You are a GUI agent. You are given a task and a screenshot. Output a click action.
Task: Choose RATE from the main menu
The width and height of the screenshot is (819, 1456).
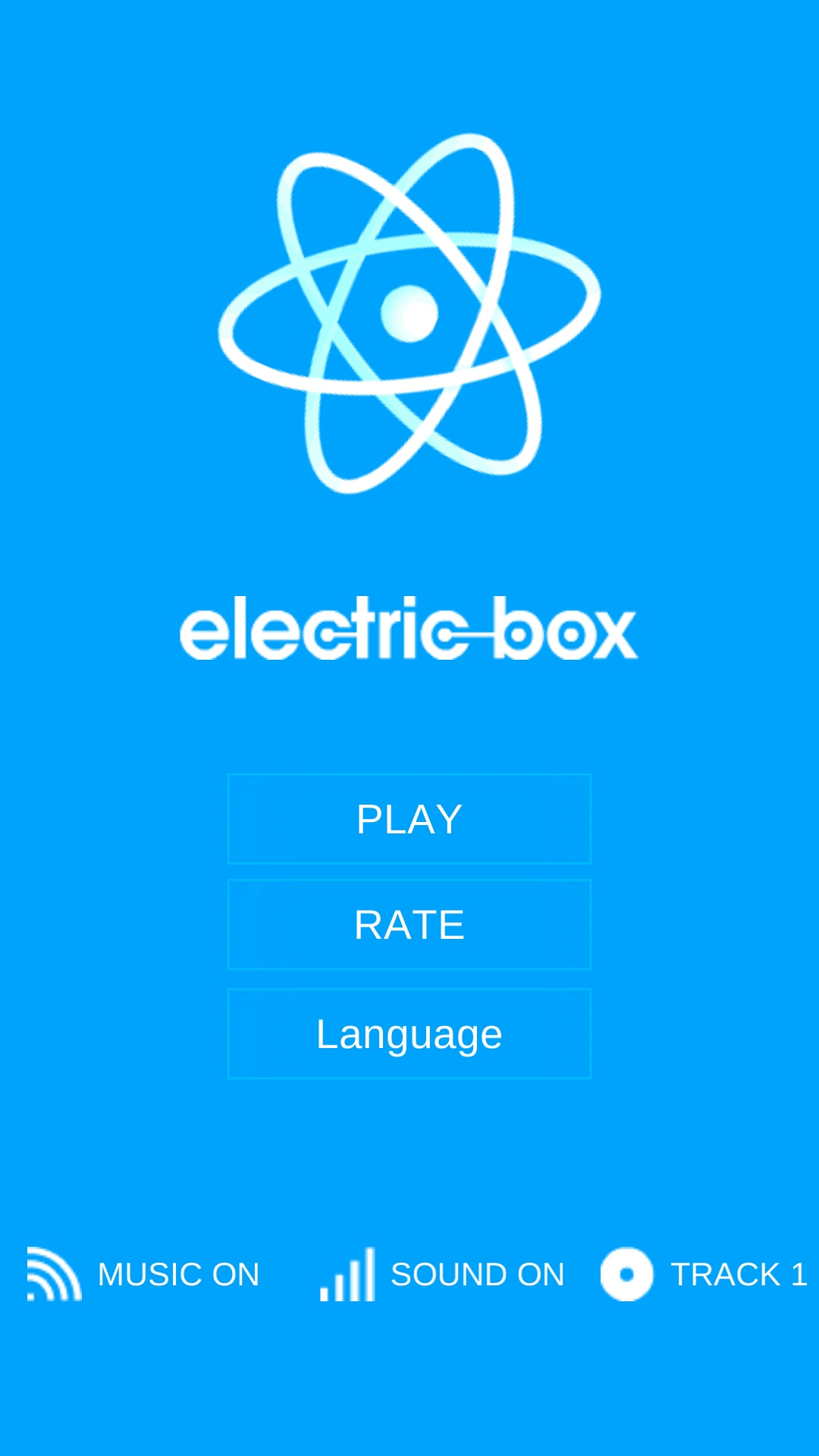point(409,925)
